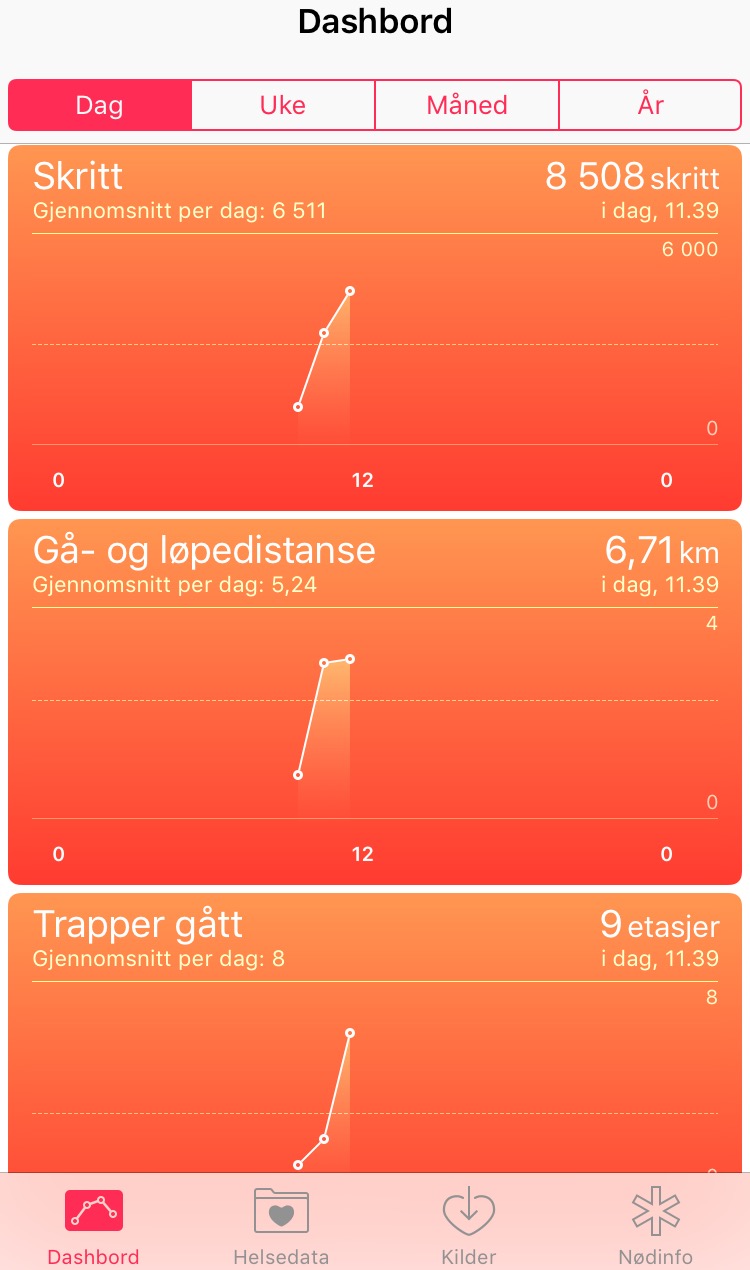Switch to the Nødinfo tab

(656, 1225)
